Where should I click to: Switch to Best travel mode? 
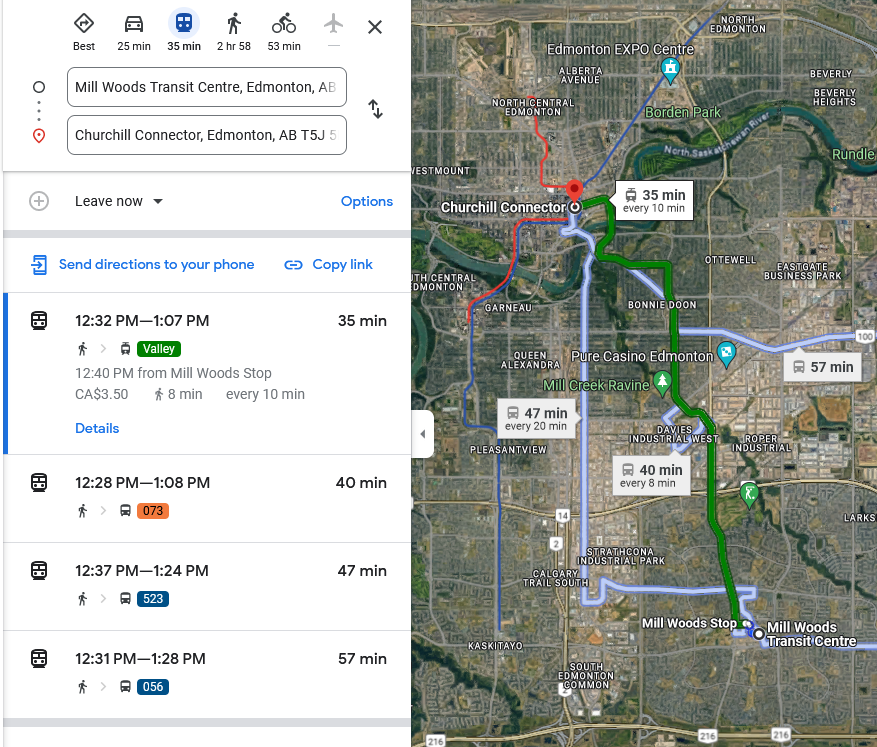coord(84,31)
